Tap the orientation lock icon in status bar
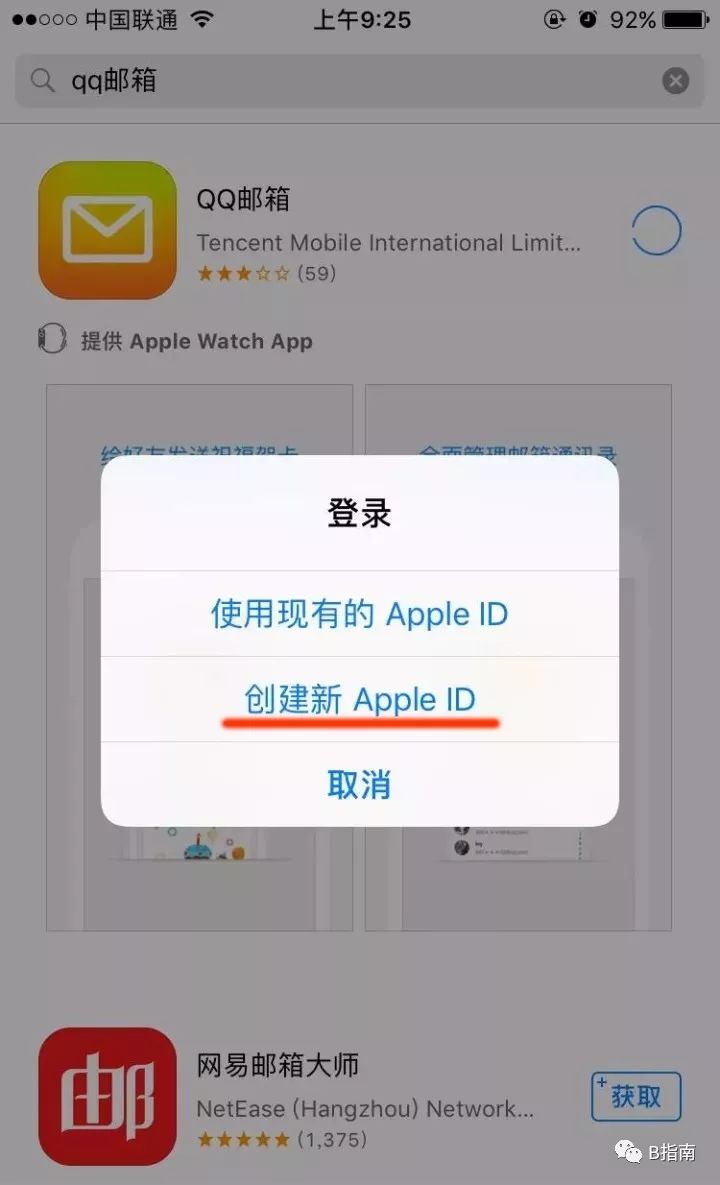The image size is (720, 1185). (x=556, y=18)
